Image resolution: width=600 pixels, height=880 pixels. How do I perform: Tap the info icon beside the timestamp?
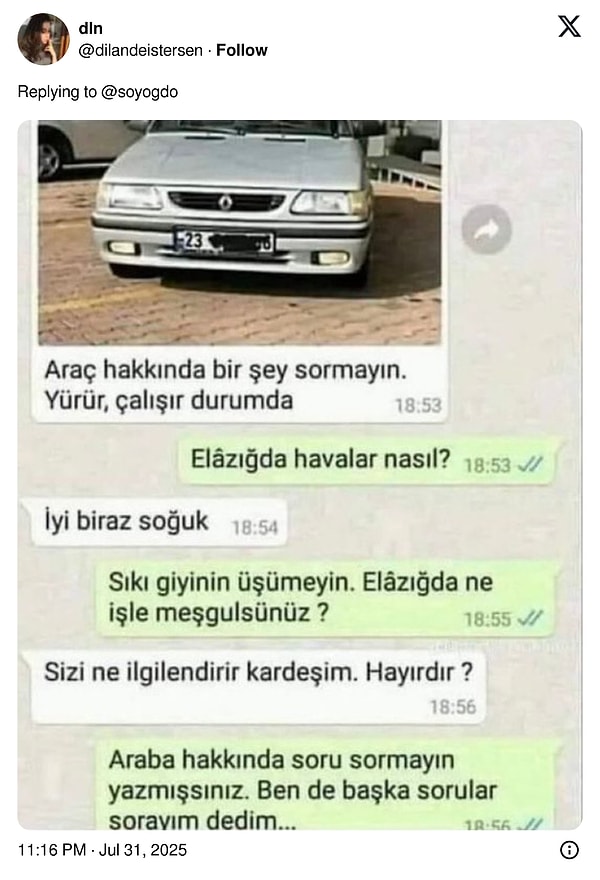tap(569, 850)
